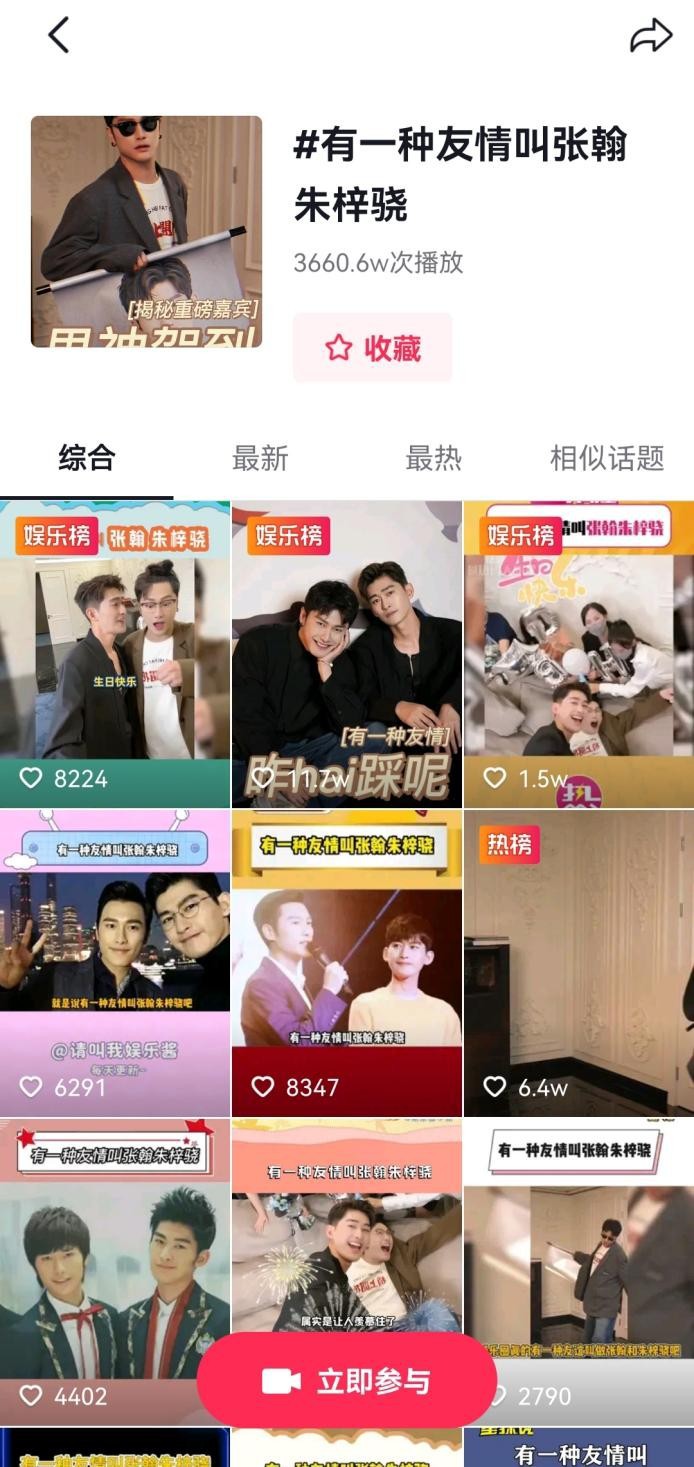
Task: Play the 昨晚在踩呢 couch video
Action: click(x=347, y=655)
